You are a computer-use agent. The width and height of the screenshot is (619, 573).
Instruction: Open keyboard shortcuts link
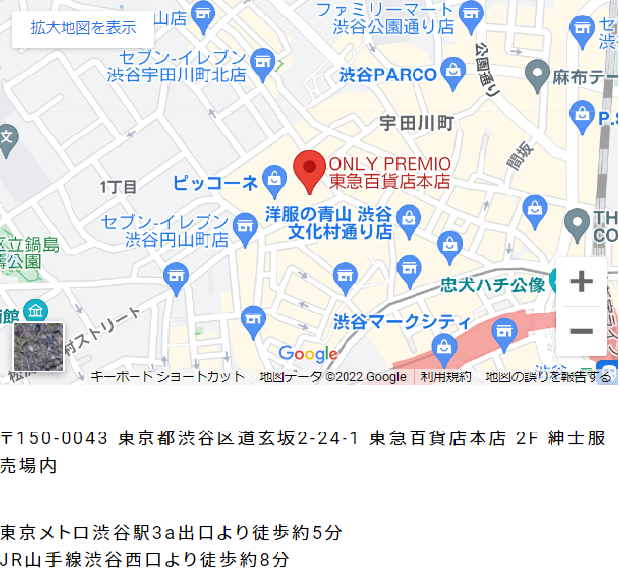167,377
